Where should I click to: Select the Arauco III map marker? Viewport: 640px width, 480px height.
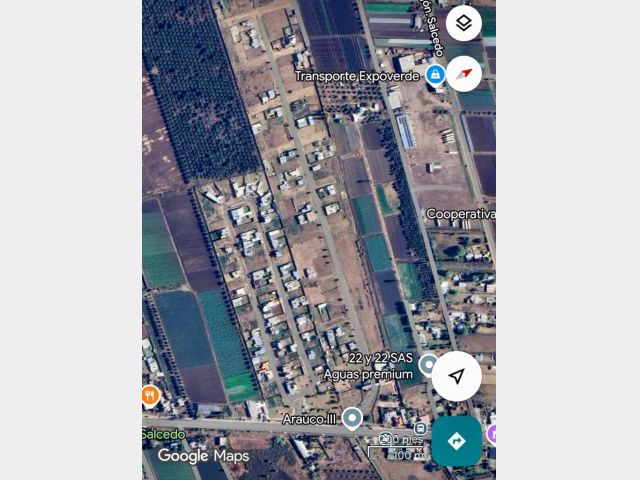click(352, 418)
